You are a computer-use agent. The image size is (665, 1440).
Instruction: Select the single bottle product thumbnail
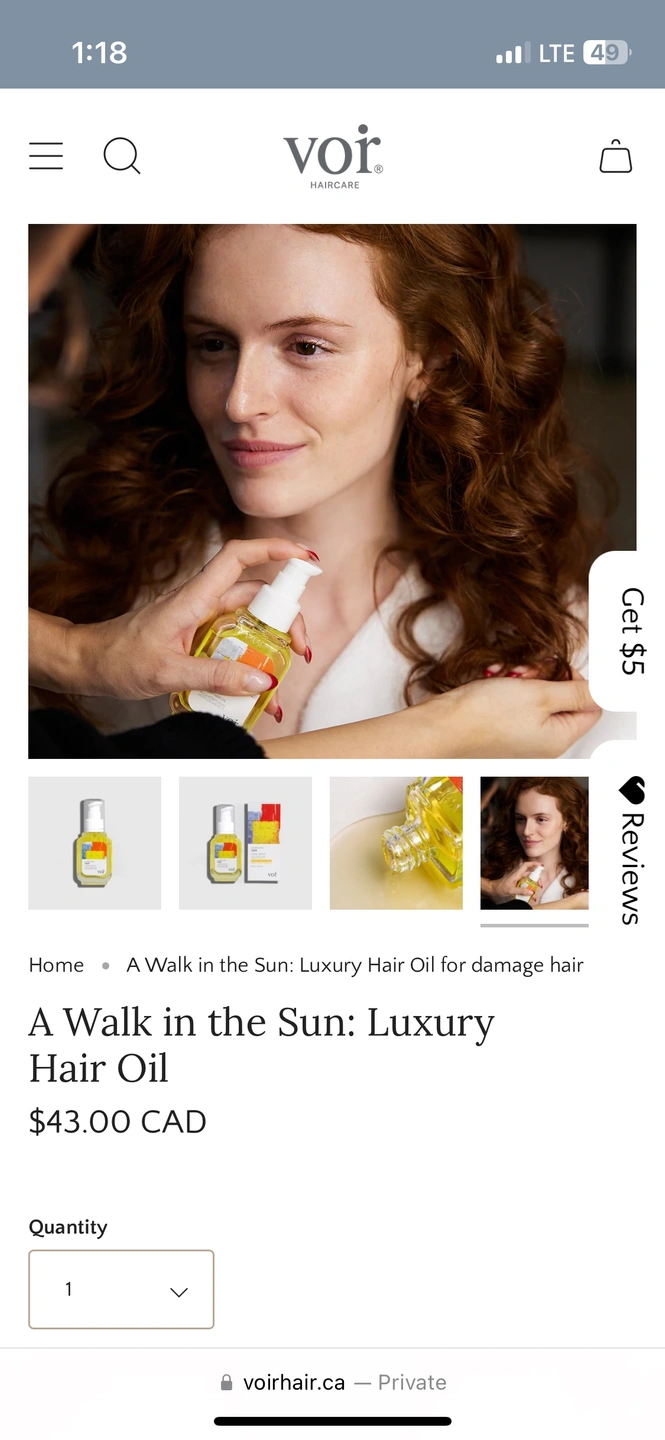[x=94, y=843]
